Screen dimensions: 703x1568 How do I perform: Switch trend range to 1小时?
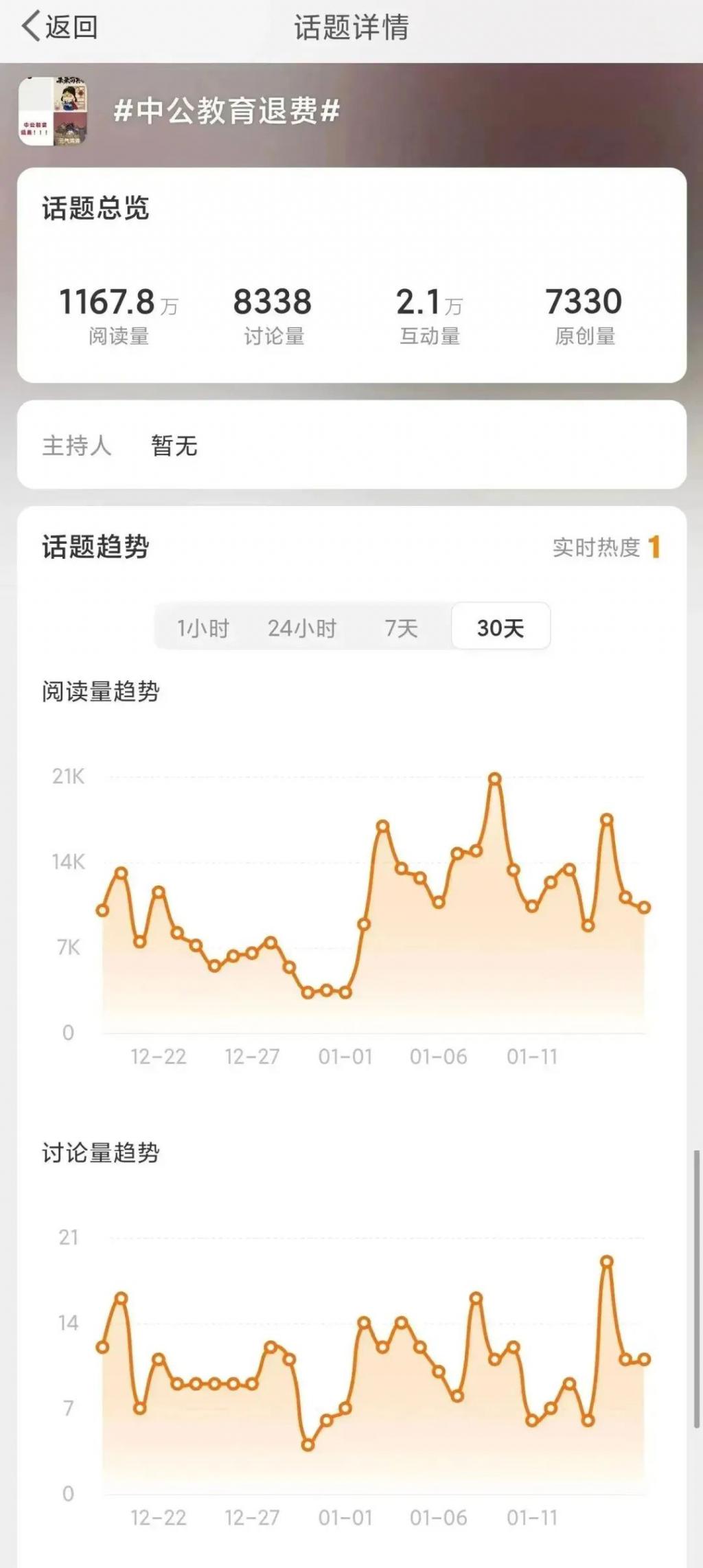[203, 627]
